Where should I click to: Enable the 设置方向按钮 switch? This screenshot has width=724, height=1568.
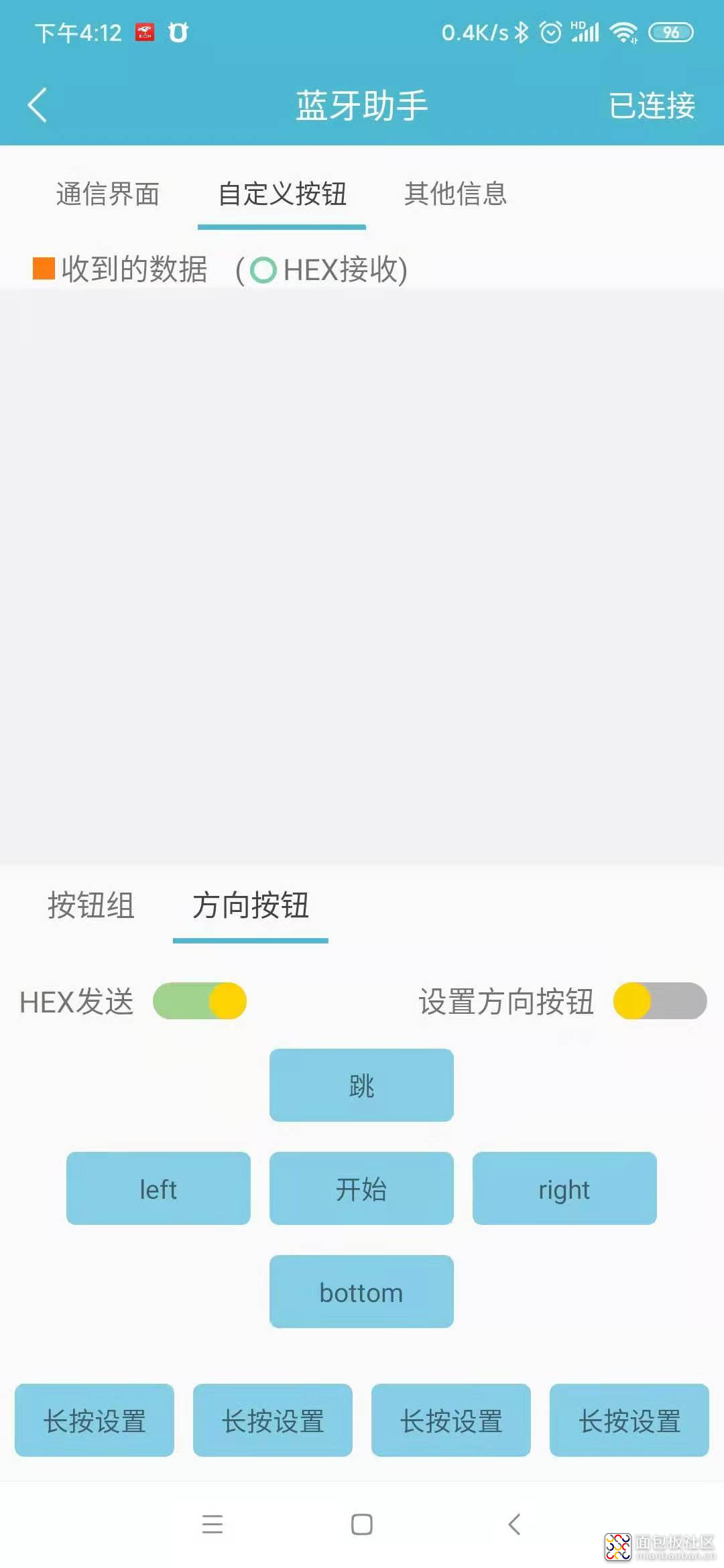coord(660,1001)
